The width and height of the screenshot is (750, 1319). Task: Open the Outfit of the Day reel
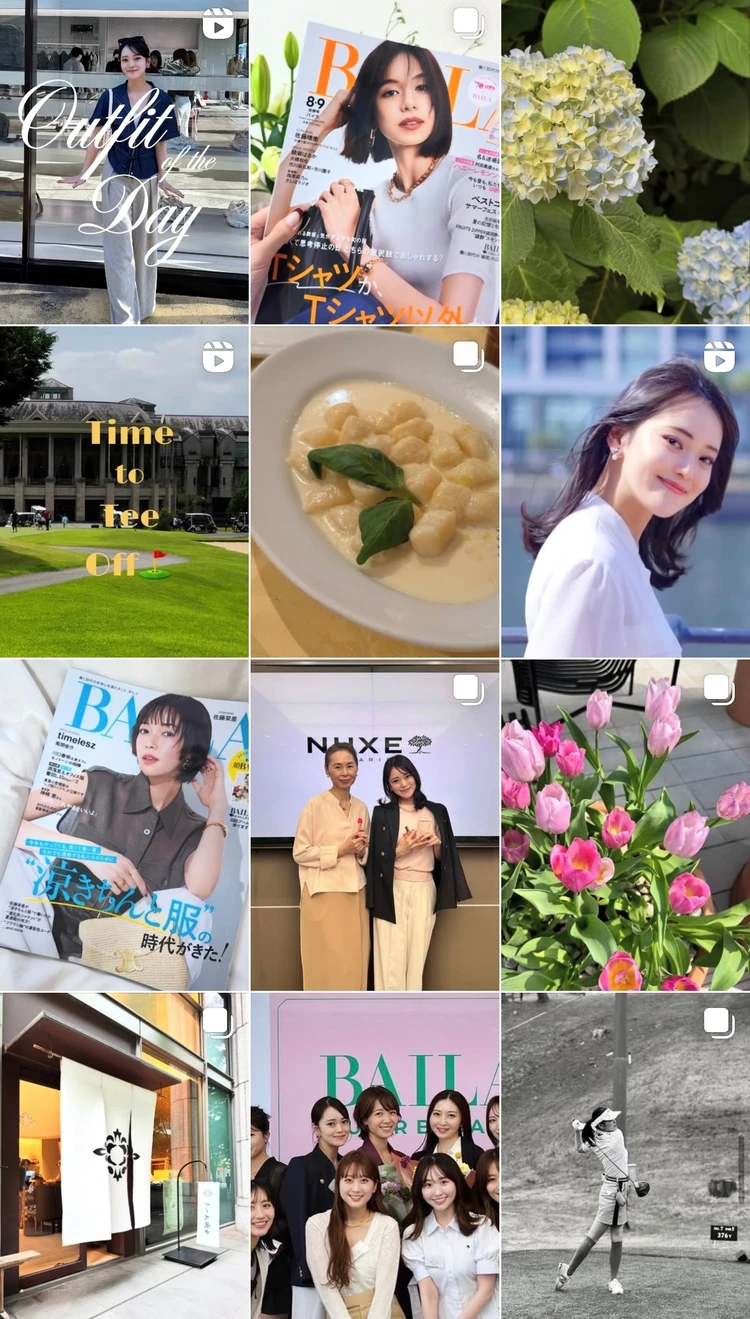[x=124, y=161]
